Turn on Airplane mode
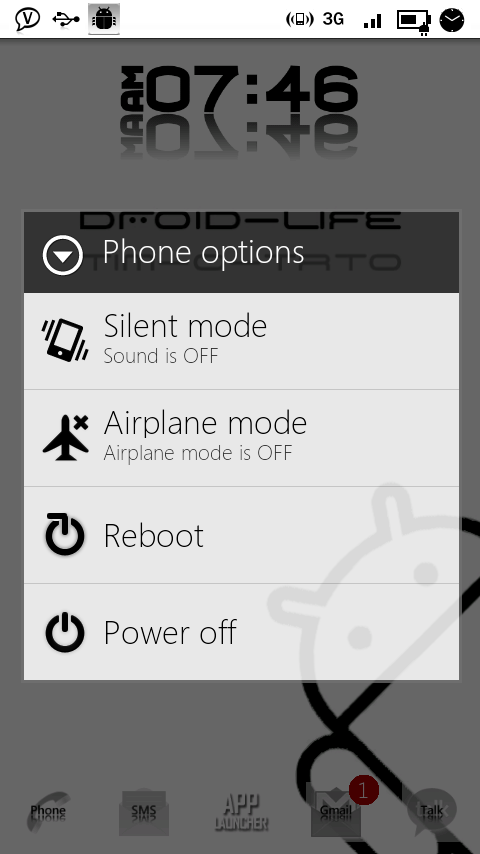The image size is (480, 854). pos(241,438)
